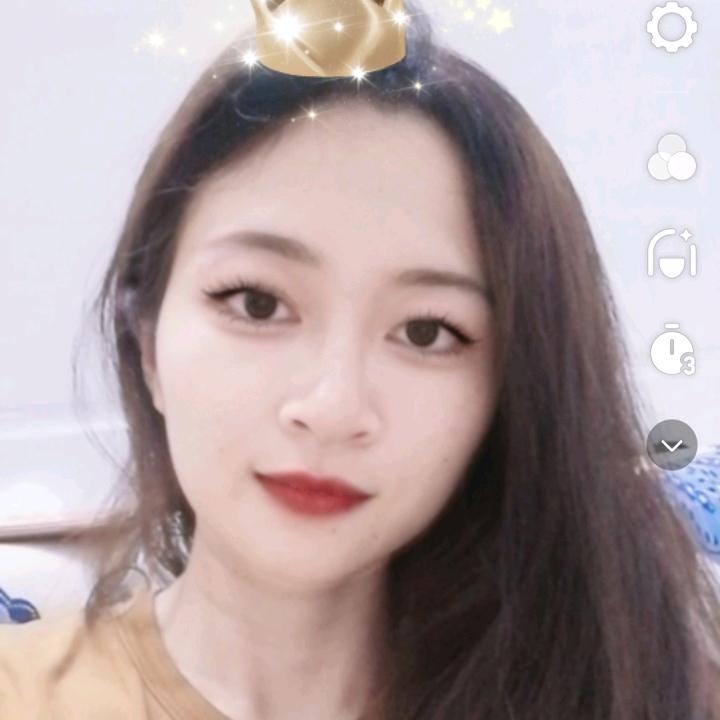Viewport: 720px width, 720px height.
Task: Collapse the side tools with the chevron
Action: tap(671, 445)
